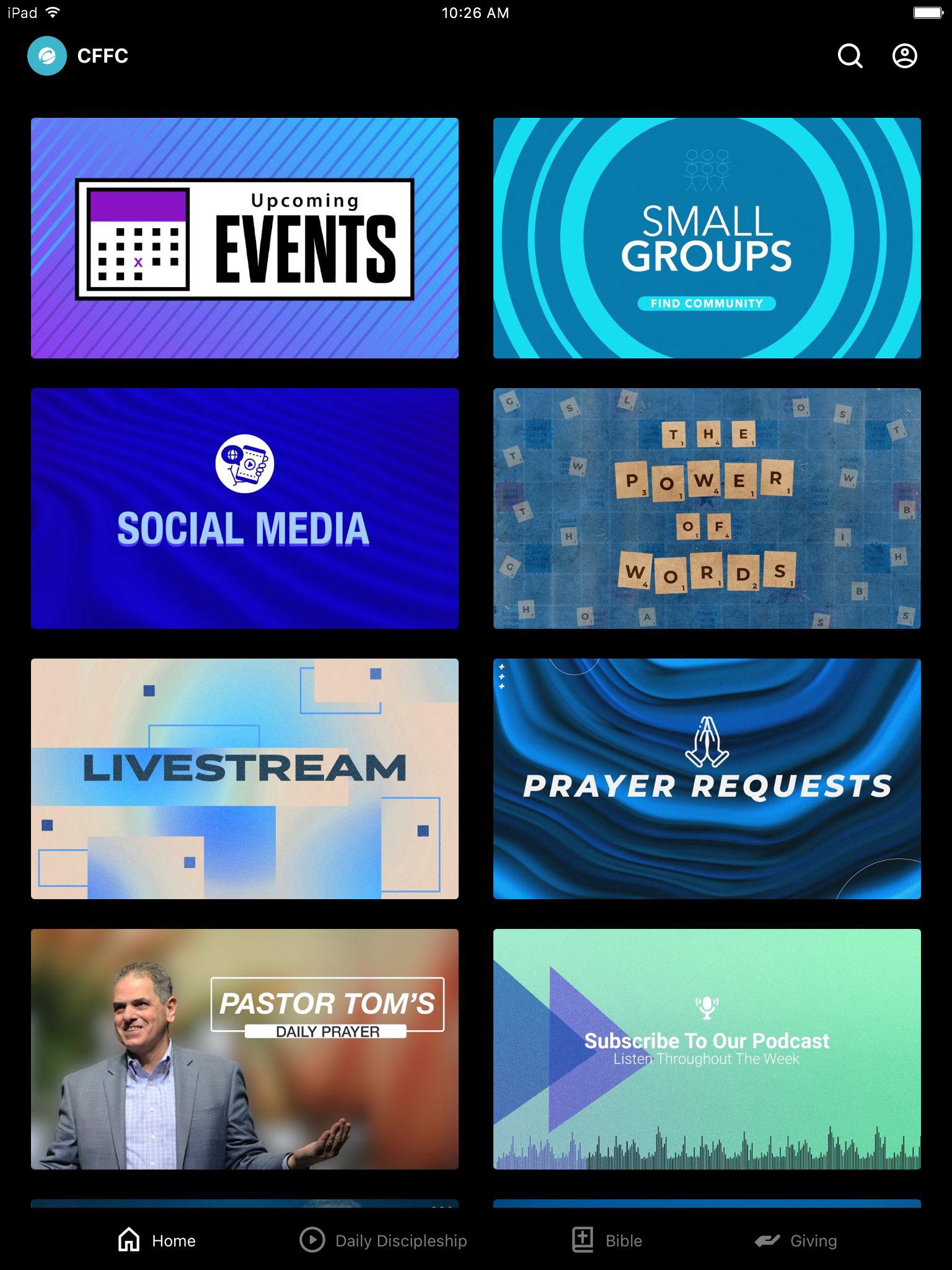Go to the Home tab
This screenshot has width=952, height=1270.
coord(157,1240)
